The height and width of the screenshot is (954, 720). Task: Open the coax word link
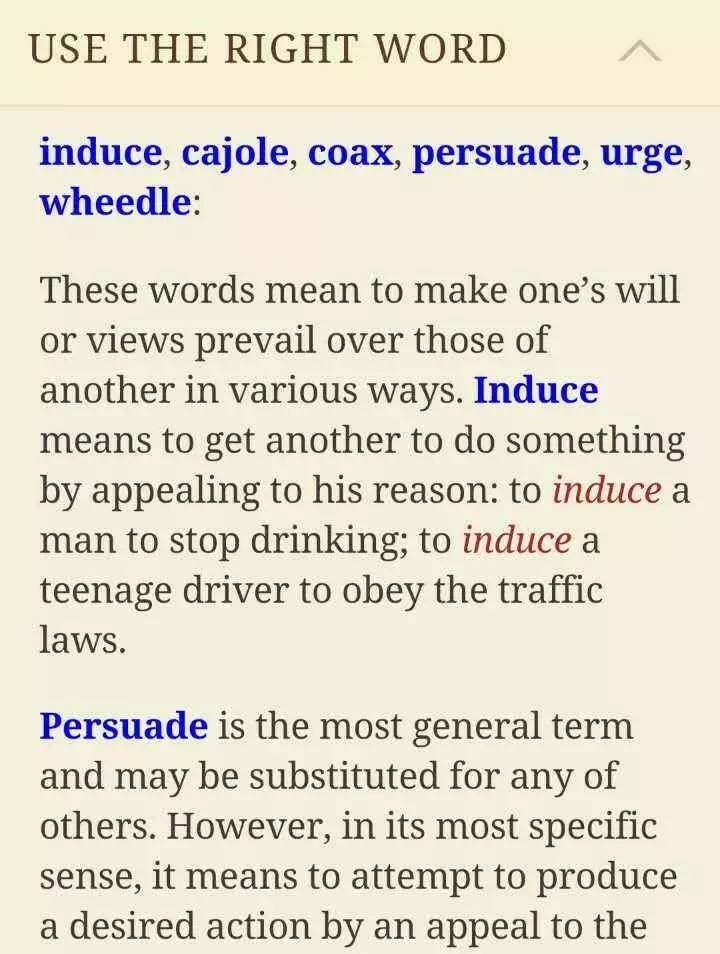[350, 154]
